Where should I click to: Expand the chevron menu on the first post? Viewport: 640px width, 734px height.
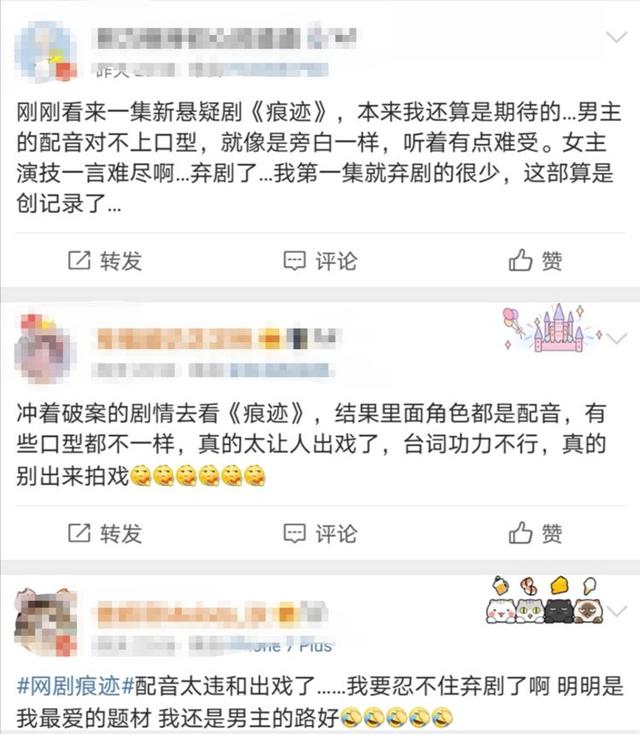pyautogui.click(x=616, y=37)
